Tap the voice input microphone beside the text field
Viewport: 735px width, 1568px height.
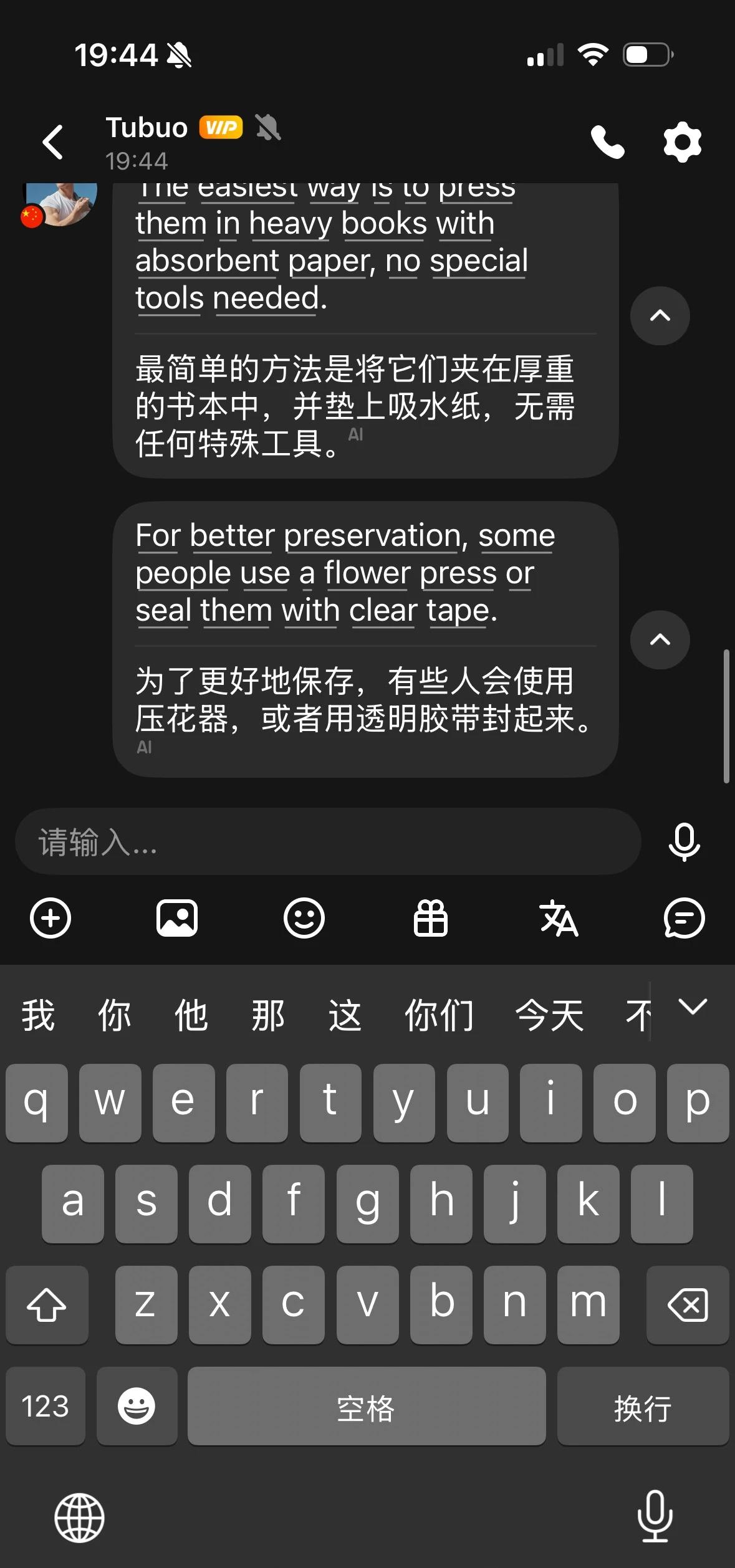[685, 841]
